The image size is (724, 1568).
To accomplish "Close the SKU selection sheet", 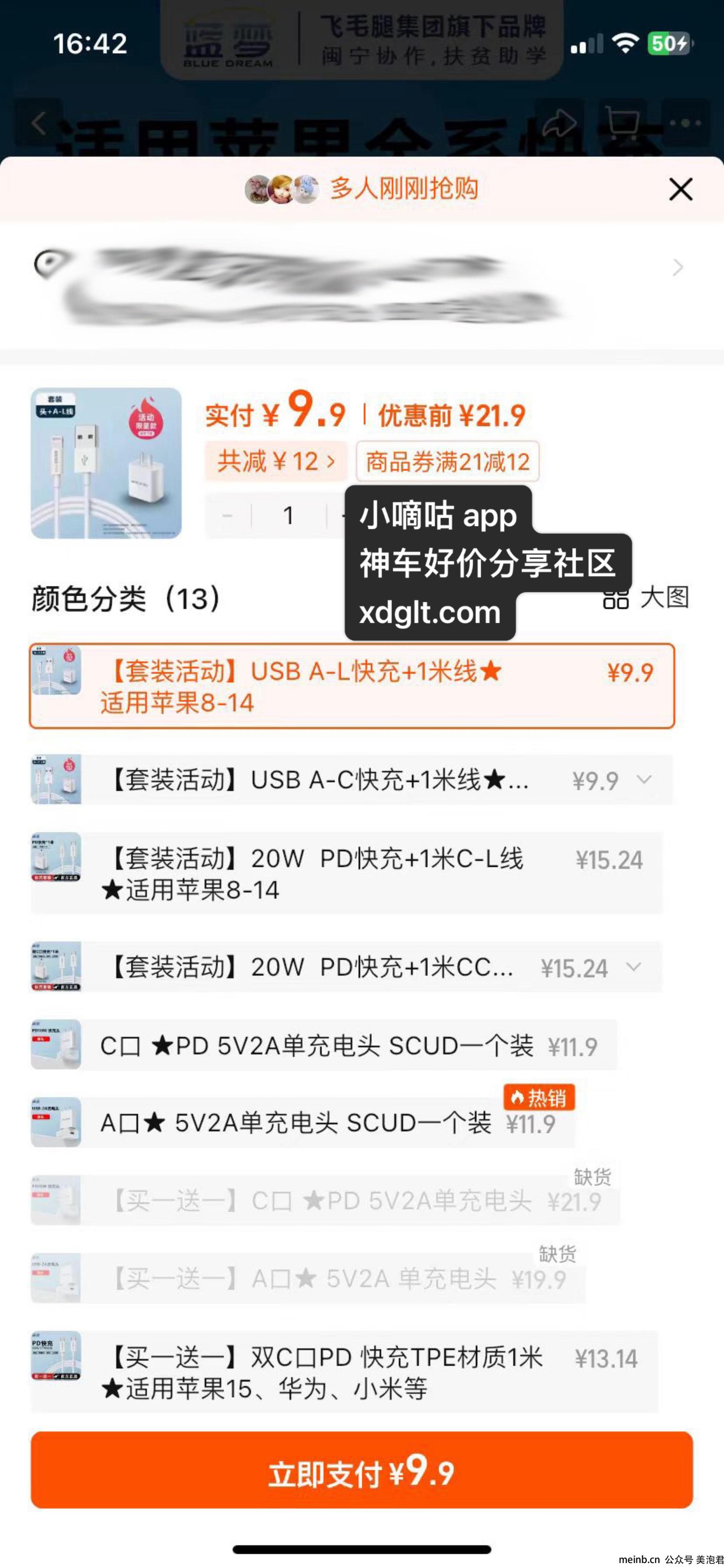I will tap(680, 189).
